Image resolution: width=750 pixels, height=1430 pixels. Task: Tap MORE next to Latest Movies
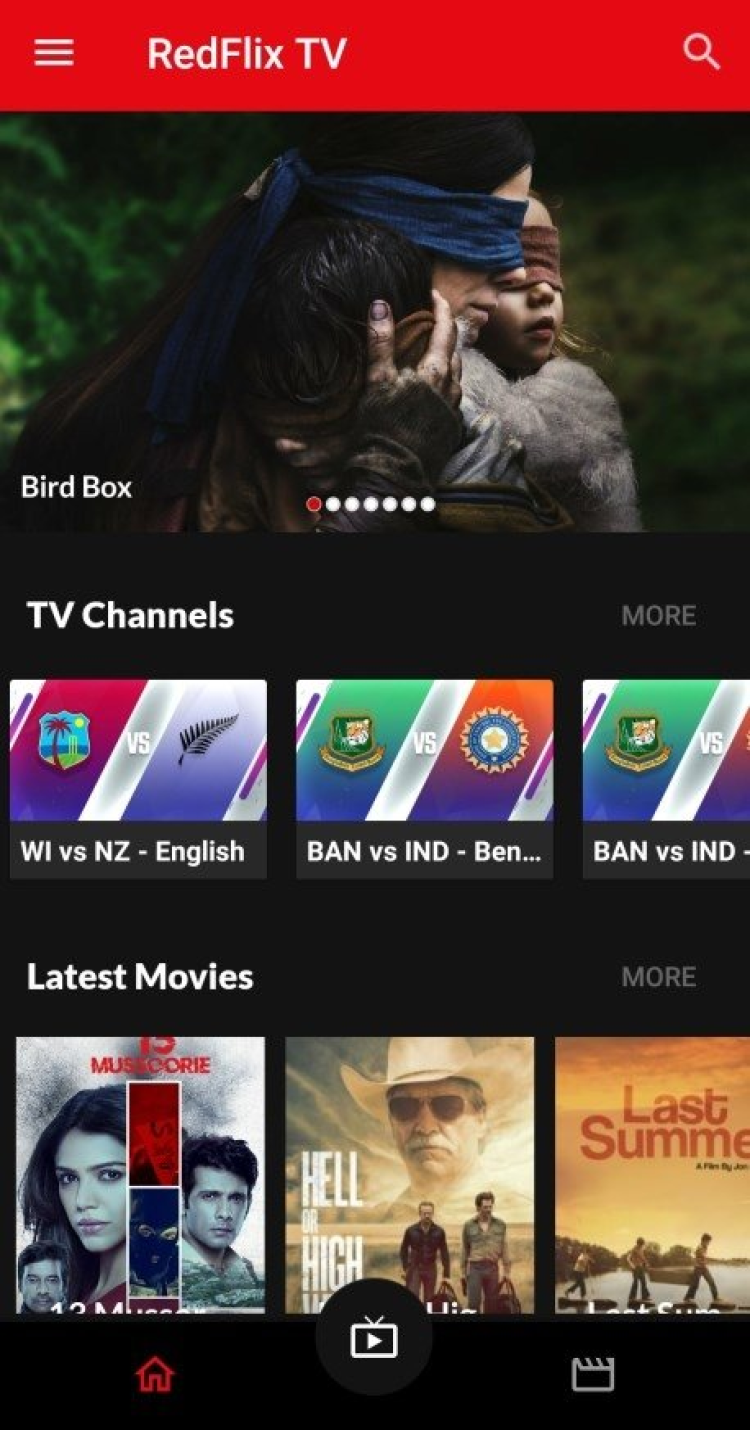pos(658,976)
